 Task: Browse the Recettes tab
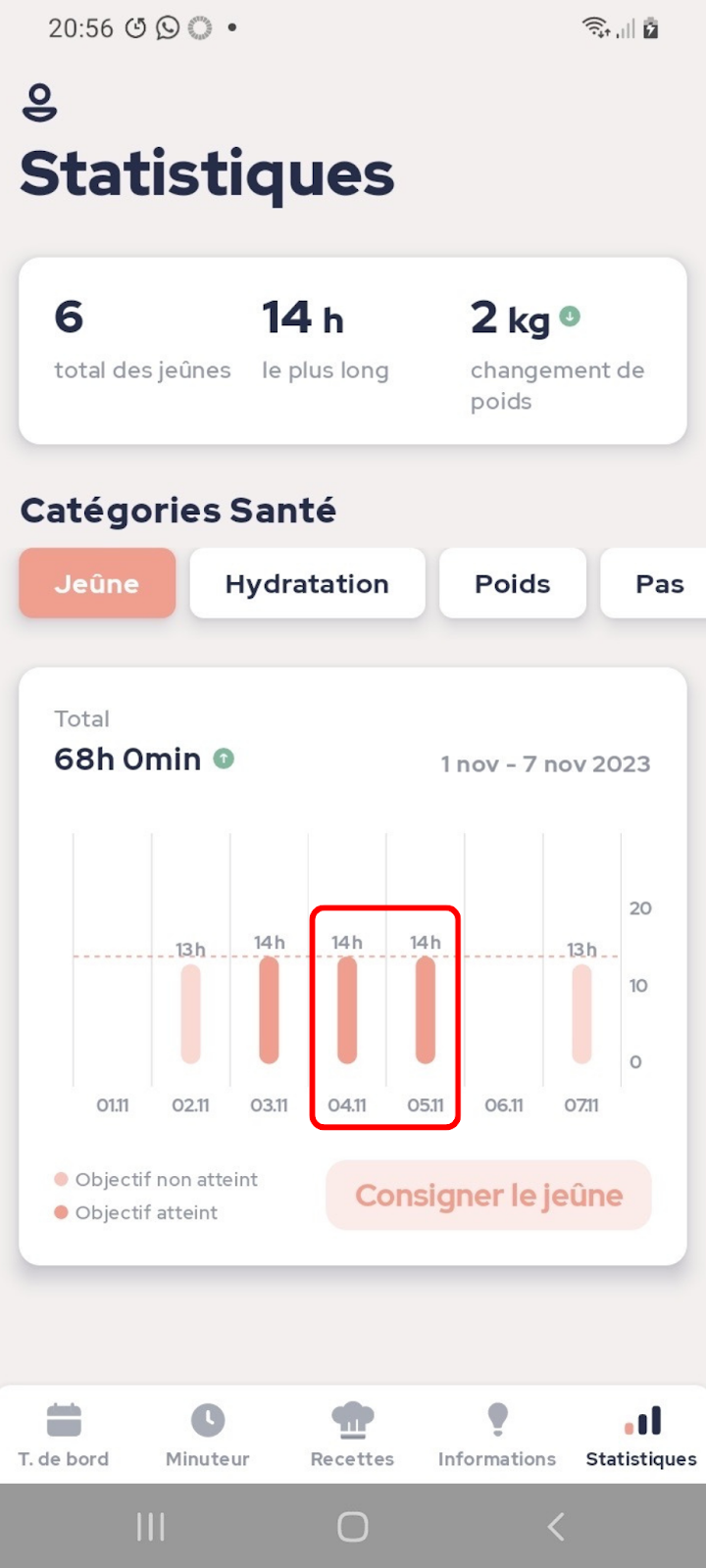point(352,1434)
